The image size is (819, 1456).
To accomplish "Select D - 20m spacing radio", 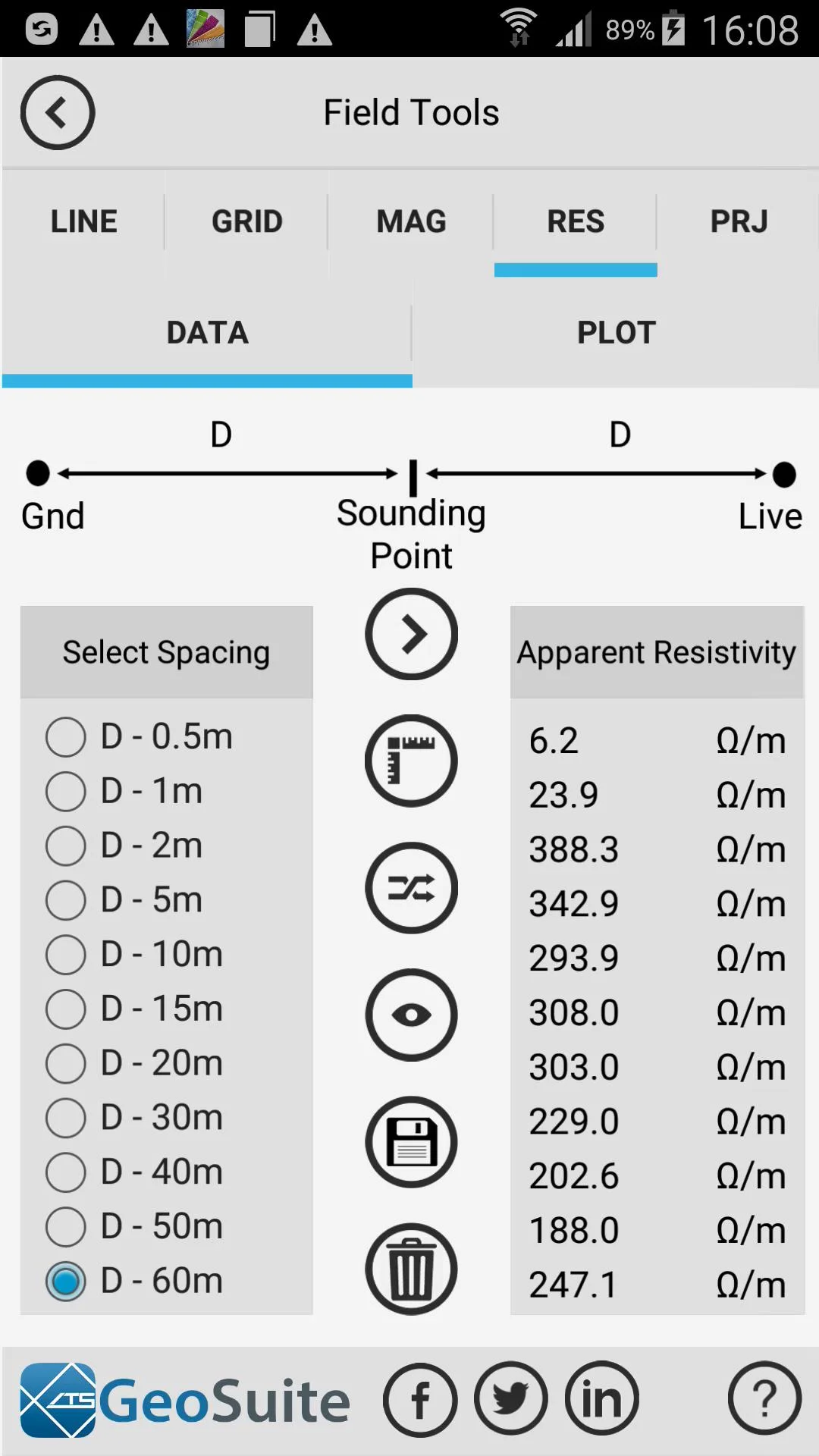I will [x=134, y=1062].
